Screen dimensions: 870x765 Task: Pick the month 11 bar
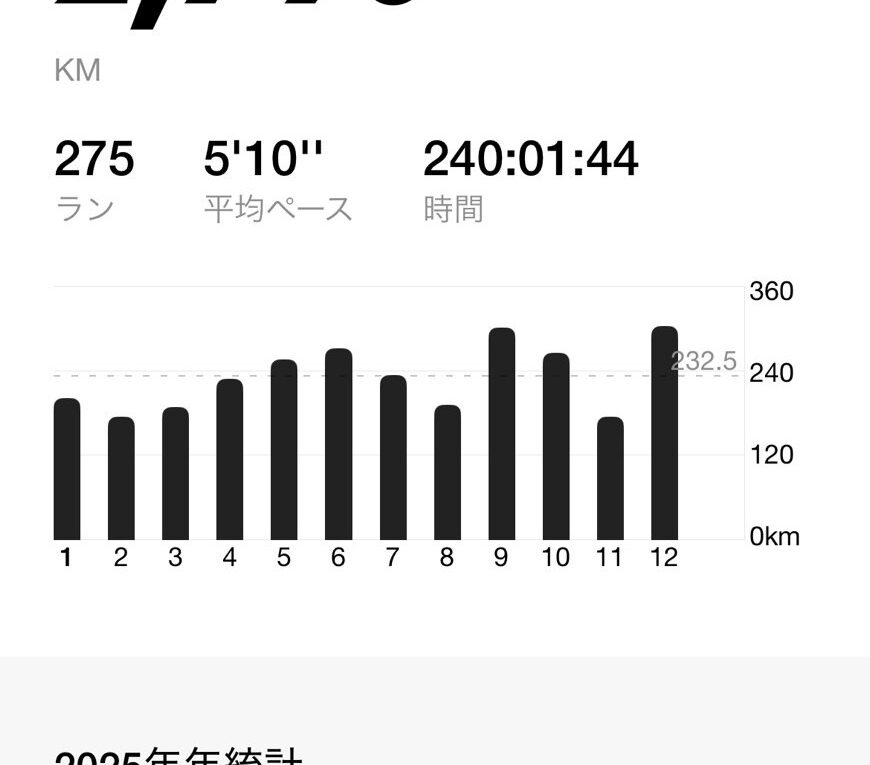(x=611, y=479)
